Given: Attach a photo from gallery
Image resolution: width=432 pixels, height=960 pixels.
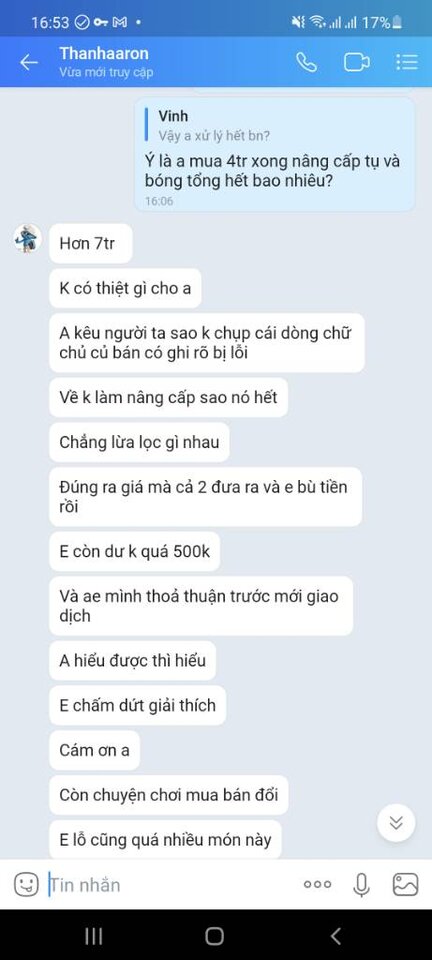Looking at the screenshot, I should click(405, 884).
